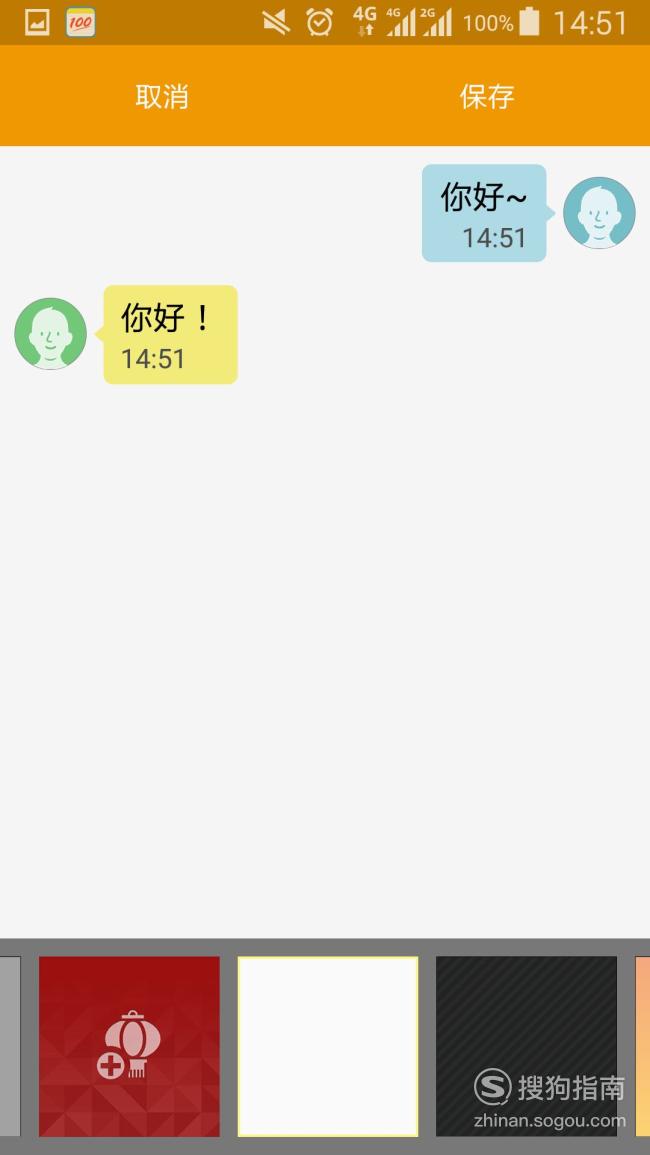Select the red lantern background tile

coord(129,1046)
